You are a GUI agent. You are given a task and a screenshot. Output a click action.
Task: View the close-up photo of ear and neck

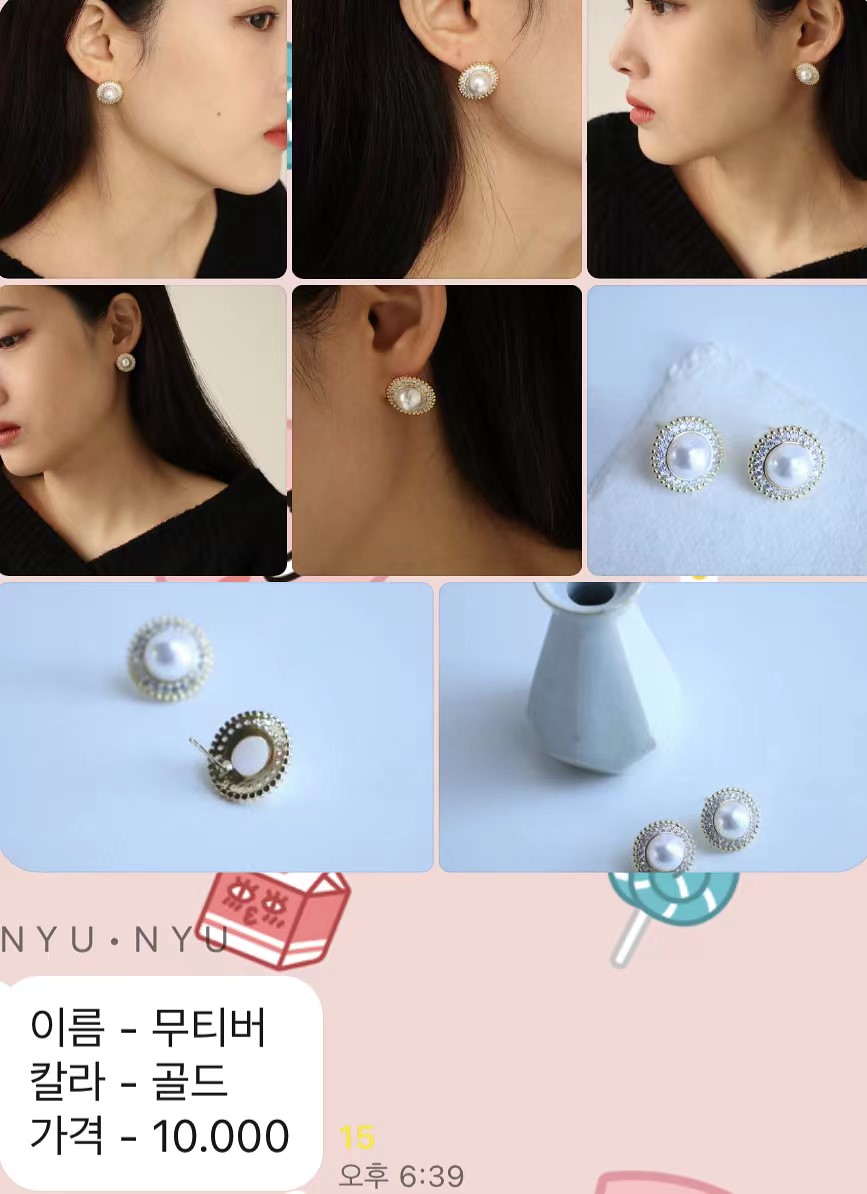click(436, 138)
